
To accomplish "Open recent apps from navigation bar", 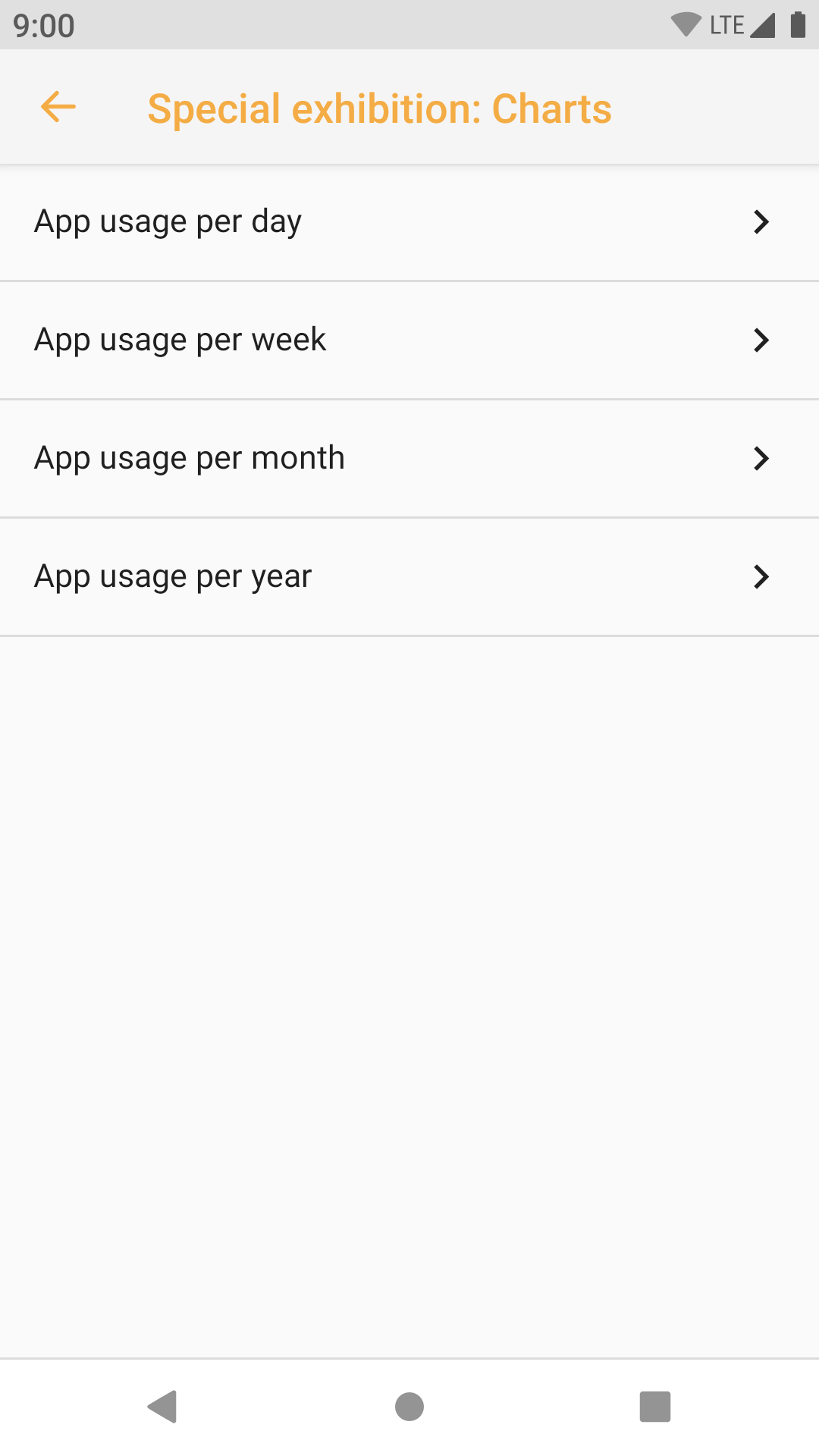I will pos(654,1407).
